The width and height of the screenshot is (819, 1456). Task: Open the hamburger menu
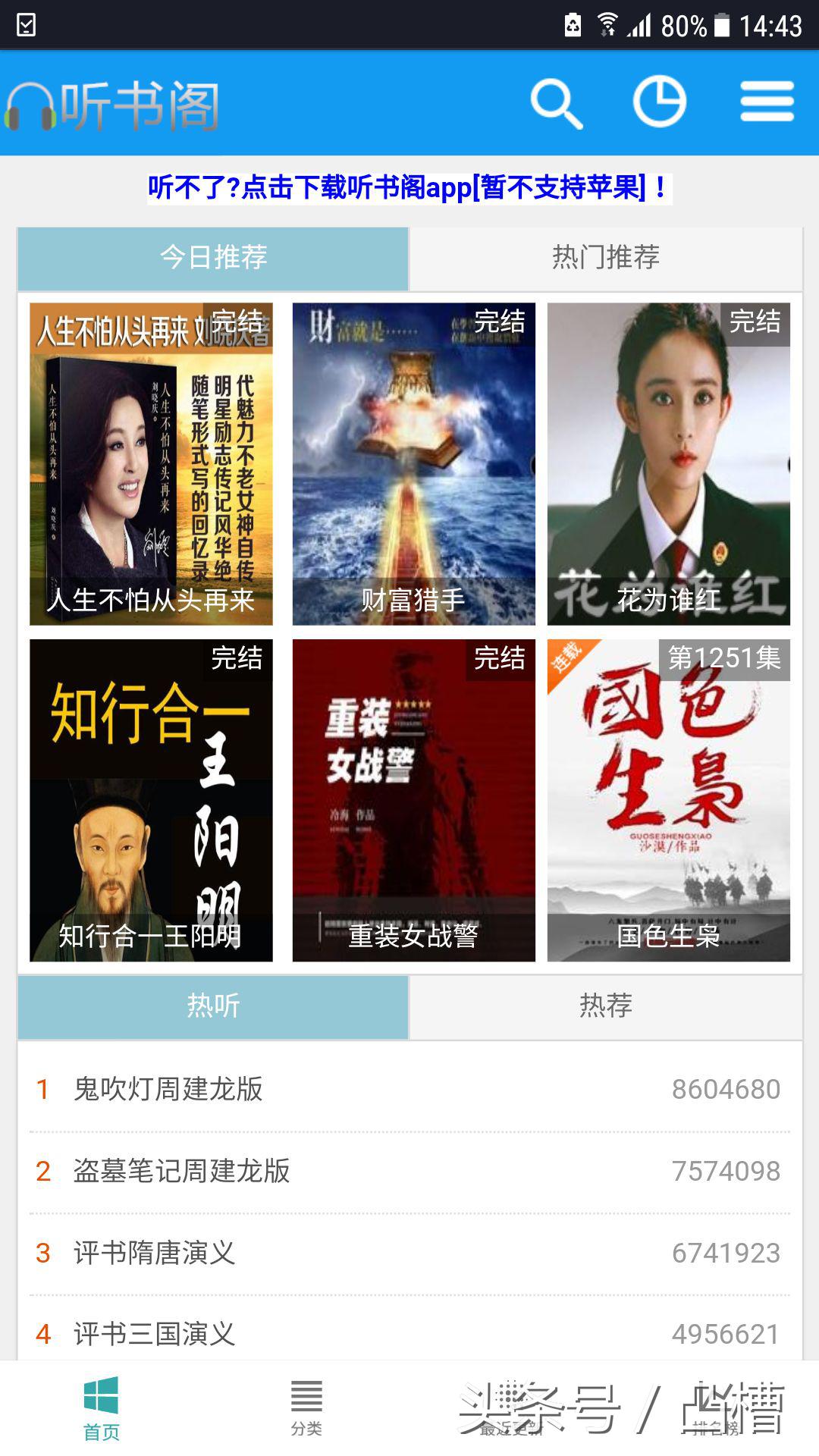tap(767, 102)
